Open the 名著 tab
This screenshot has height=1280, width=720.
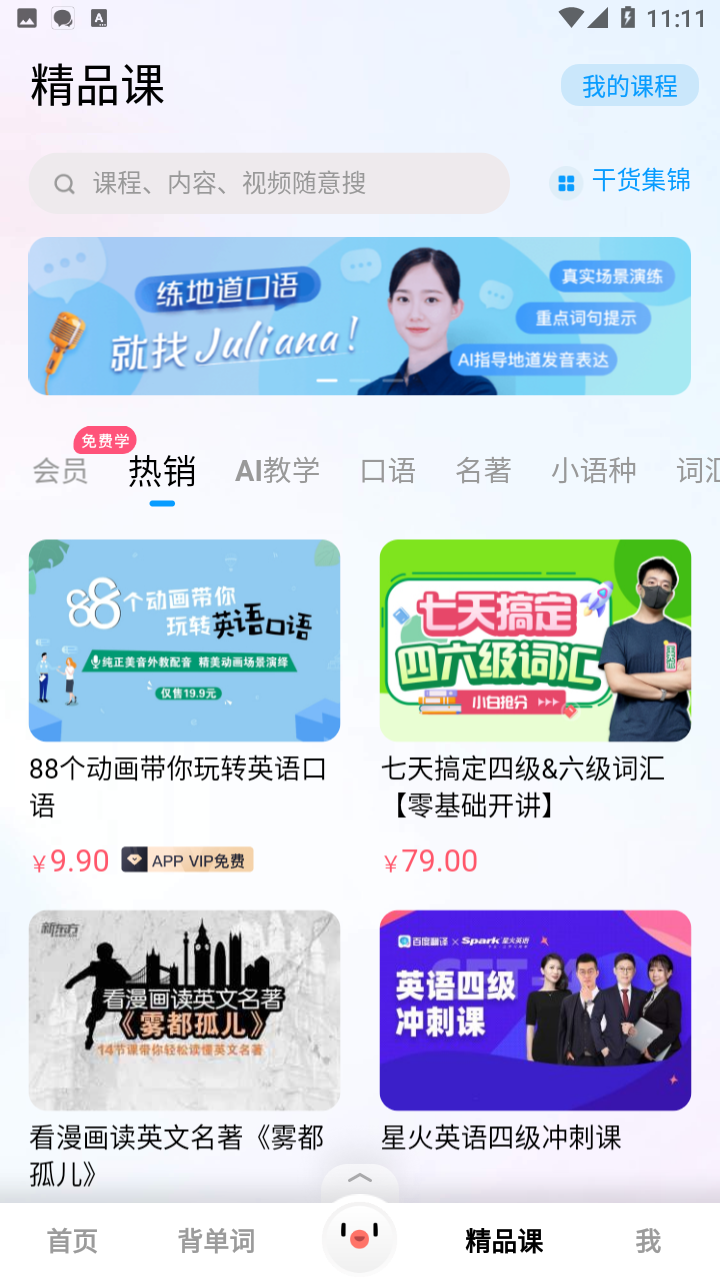(x=483, y=471)
